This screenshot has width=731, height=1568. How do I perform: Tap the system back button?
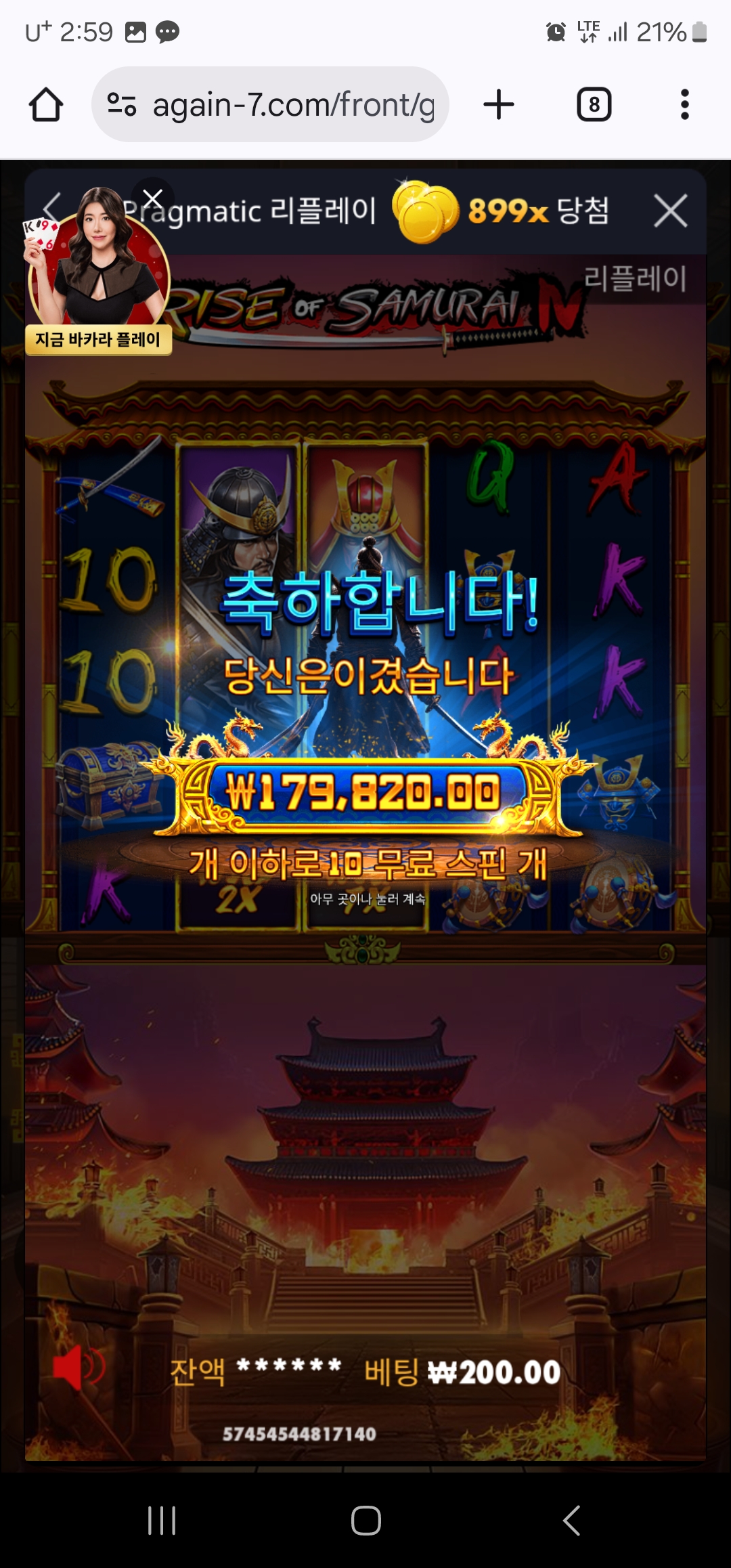tap(572, 1521)
